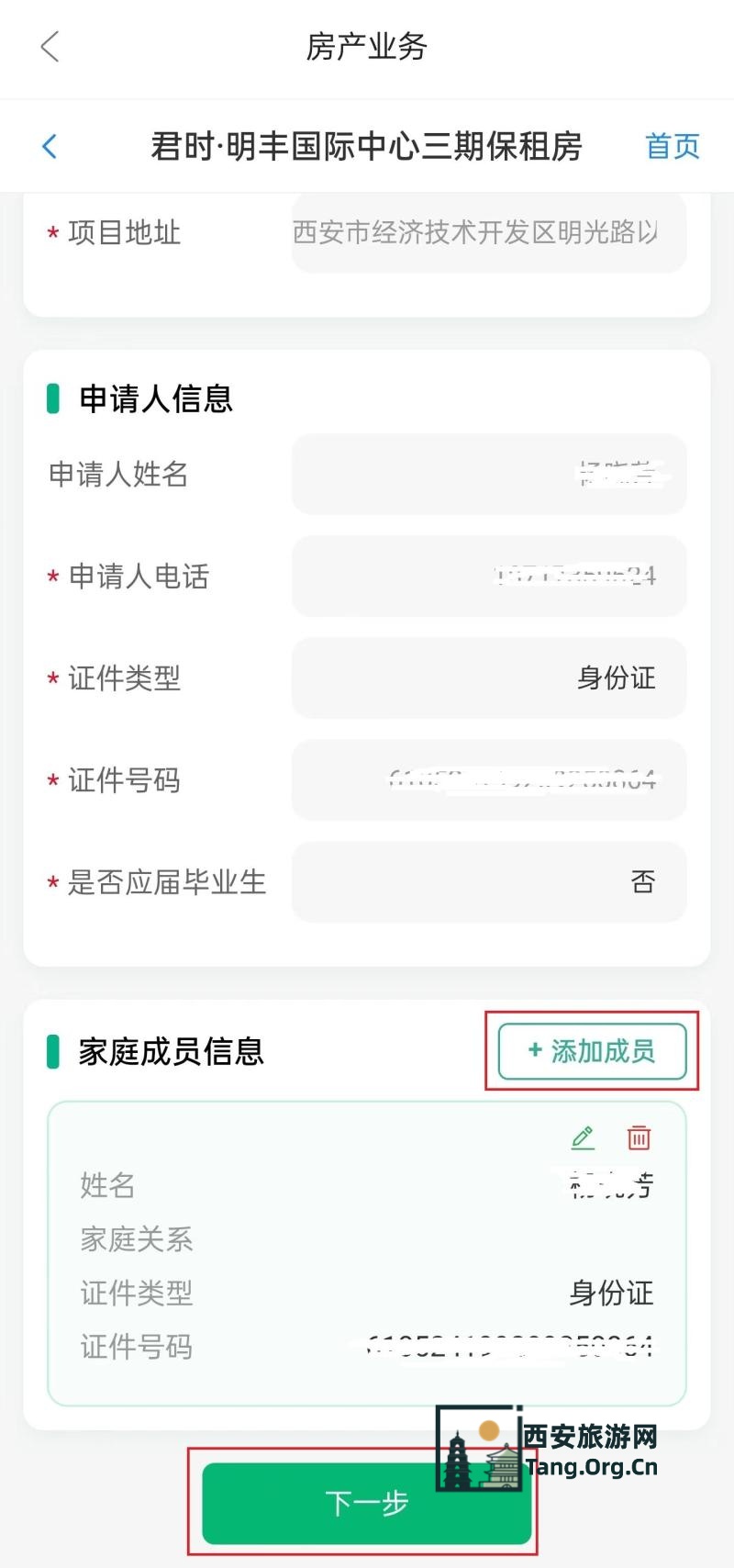The height and width of the screenshot is (1568, 734).
Task: Tap the blue back arrow beside project title
Action: (x=50, y=146)
